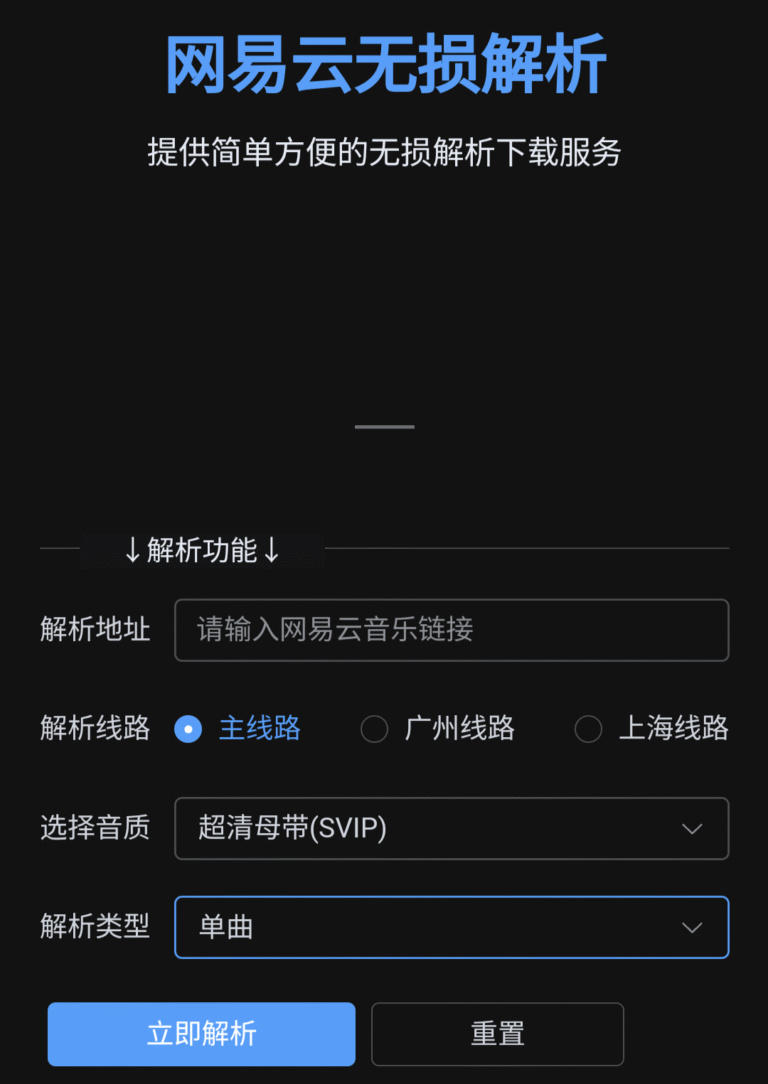Expand the 选择音质 quality dropdown
Image resolution: width=768 pixels, height=1084 pixels.
tap(451, 828)
